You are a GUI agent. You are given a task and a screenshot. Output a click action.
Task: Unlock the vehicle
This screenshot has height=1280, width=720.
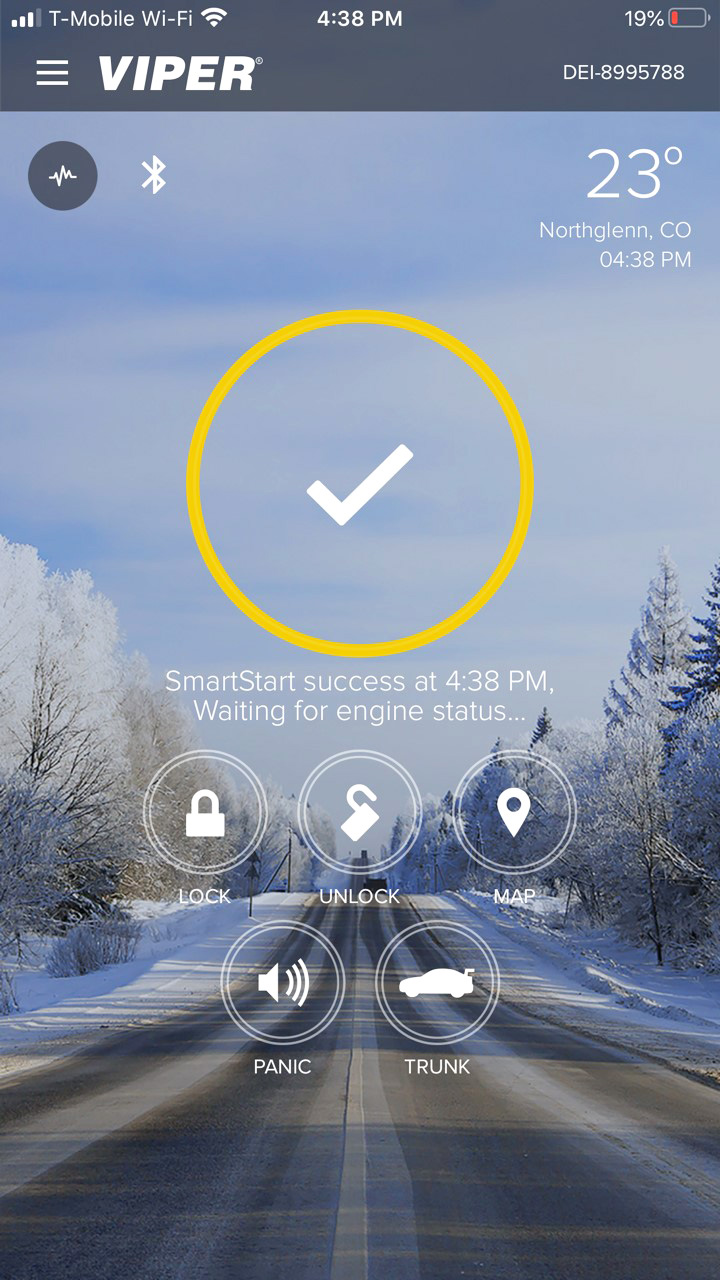pos(360,812)
